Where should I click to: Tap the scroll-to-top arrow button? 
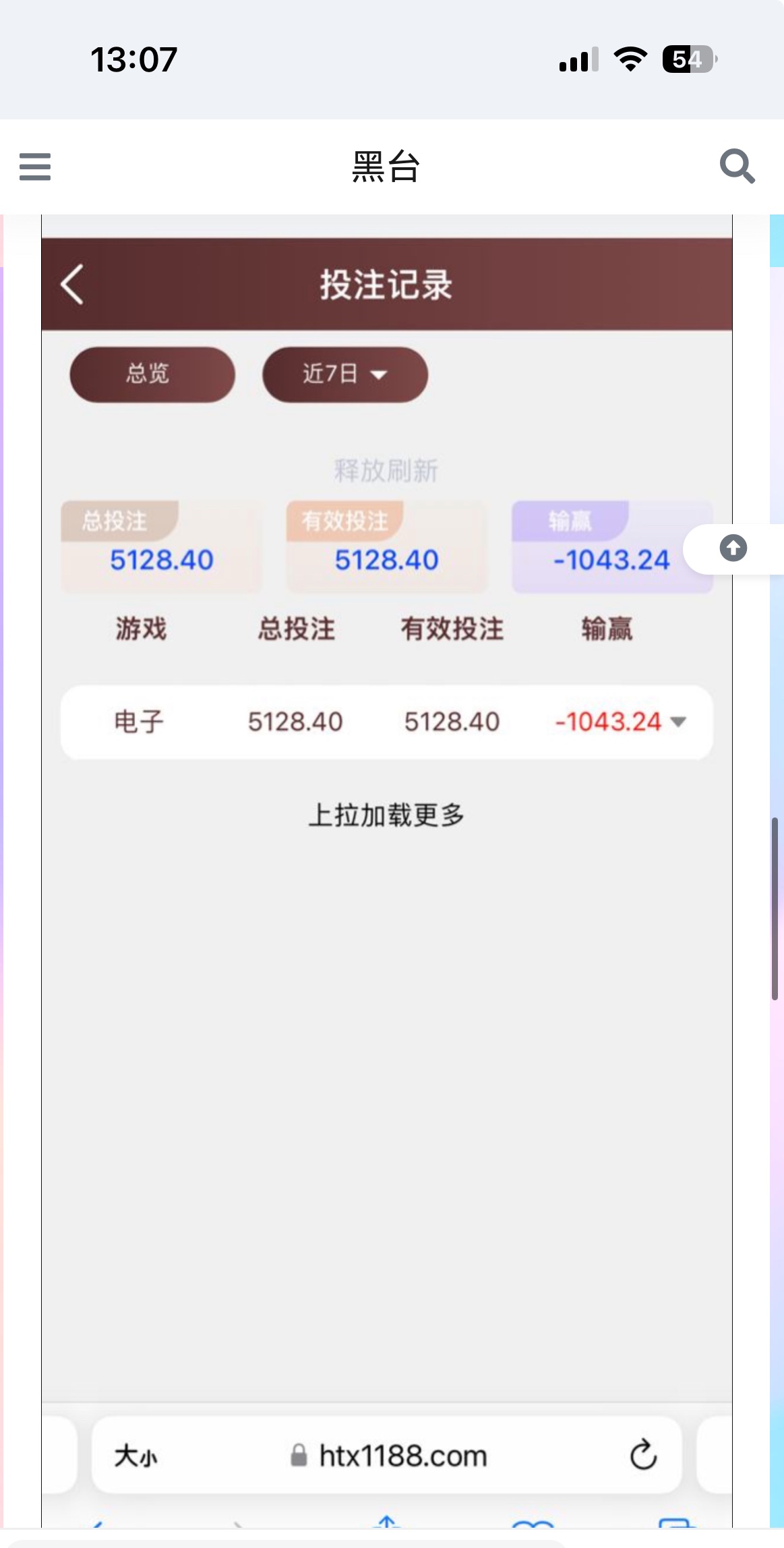[x=733, y=548]
